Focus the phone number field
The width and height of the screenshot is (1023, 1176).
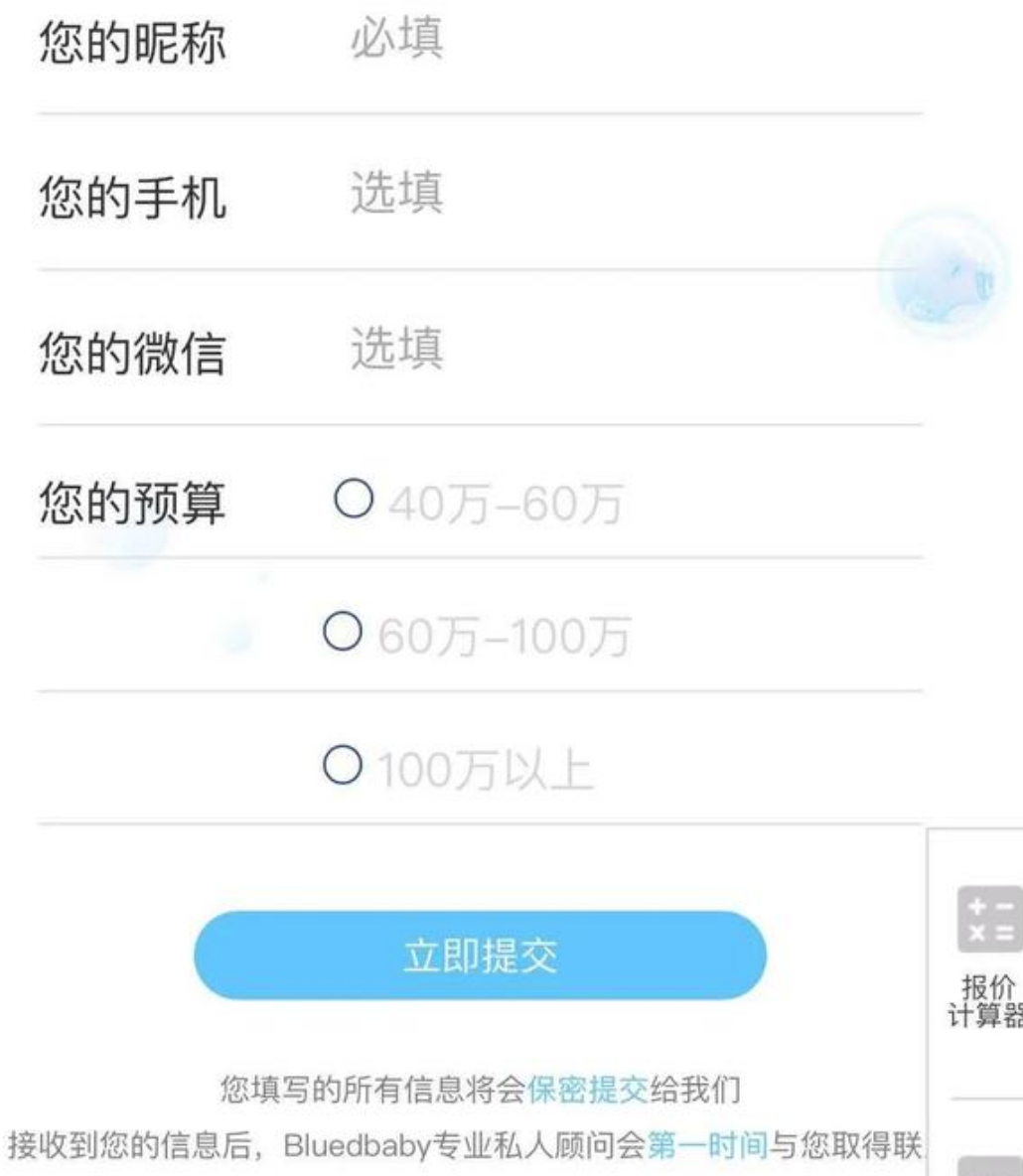(596, 193)
